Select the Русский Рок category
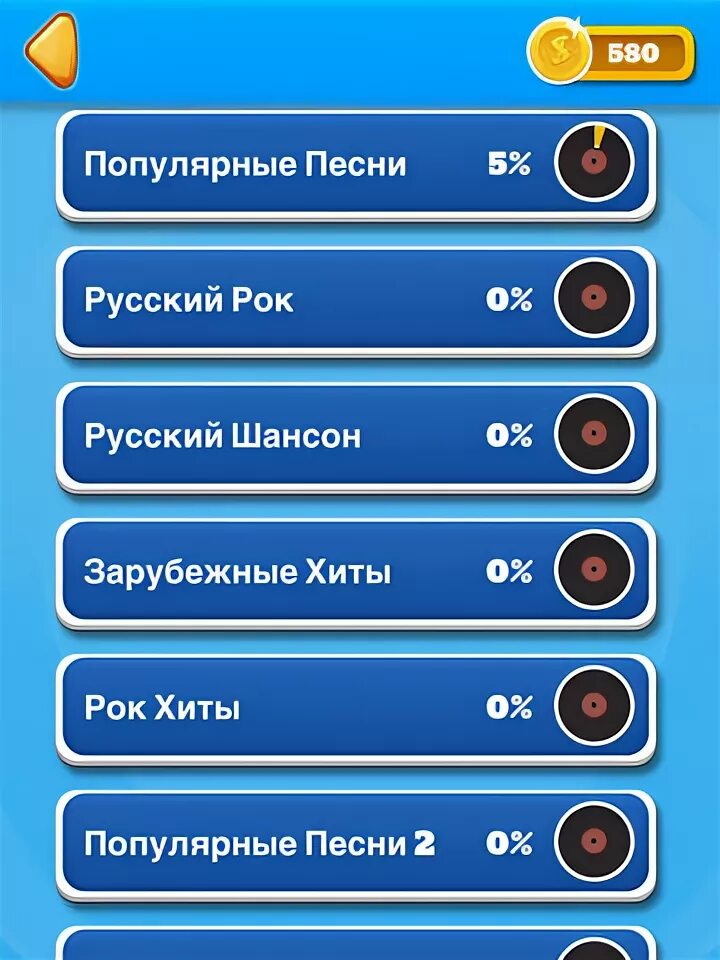720x960 pixels. pyautogui.click(x=356, y=299)
